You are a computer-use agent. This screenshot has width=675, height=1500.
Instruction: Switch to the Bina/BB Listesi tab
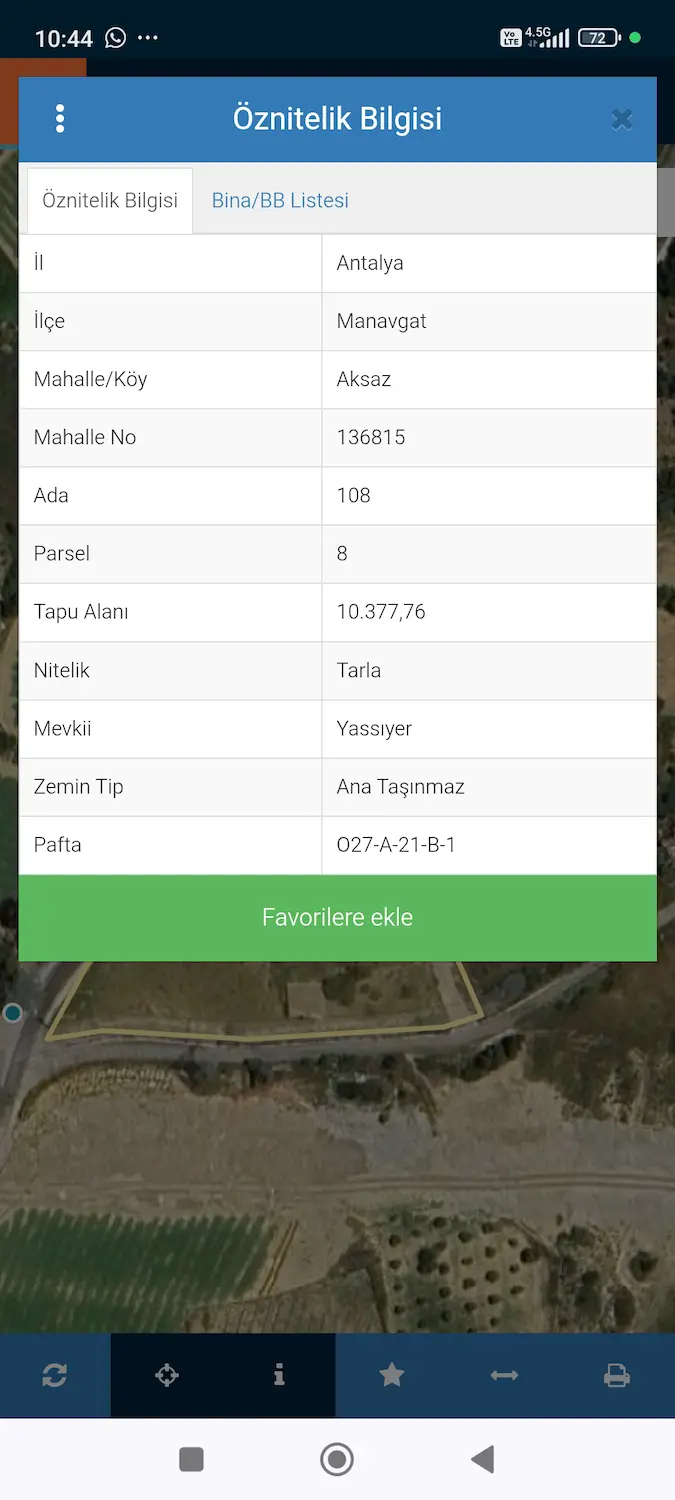pyautogui.click(x=280, y=200)
